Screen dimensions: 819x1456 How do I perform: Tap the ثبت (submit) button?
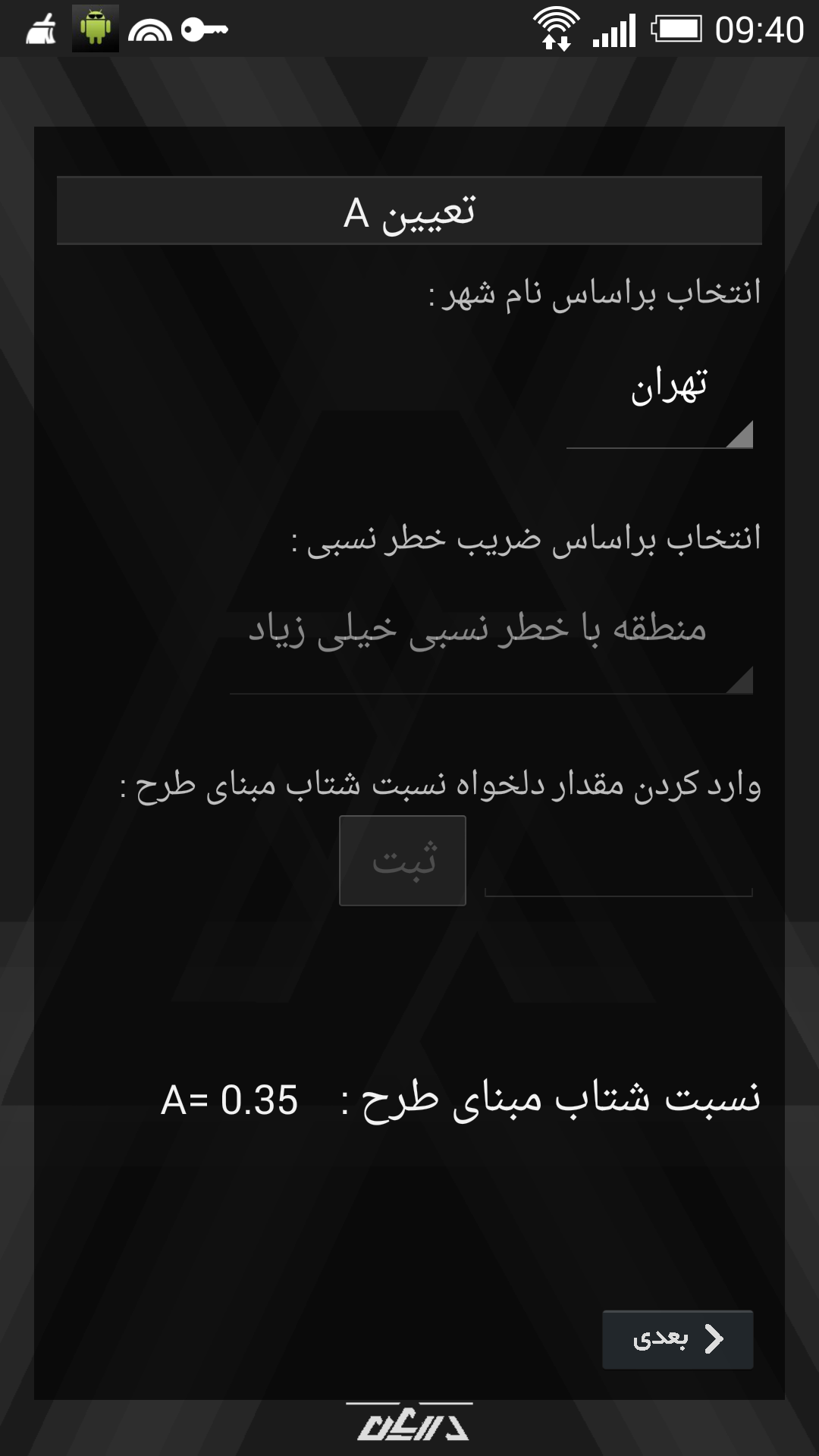click(403, 861)
